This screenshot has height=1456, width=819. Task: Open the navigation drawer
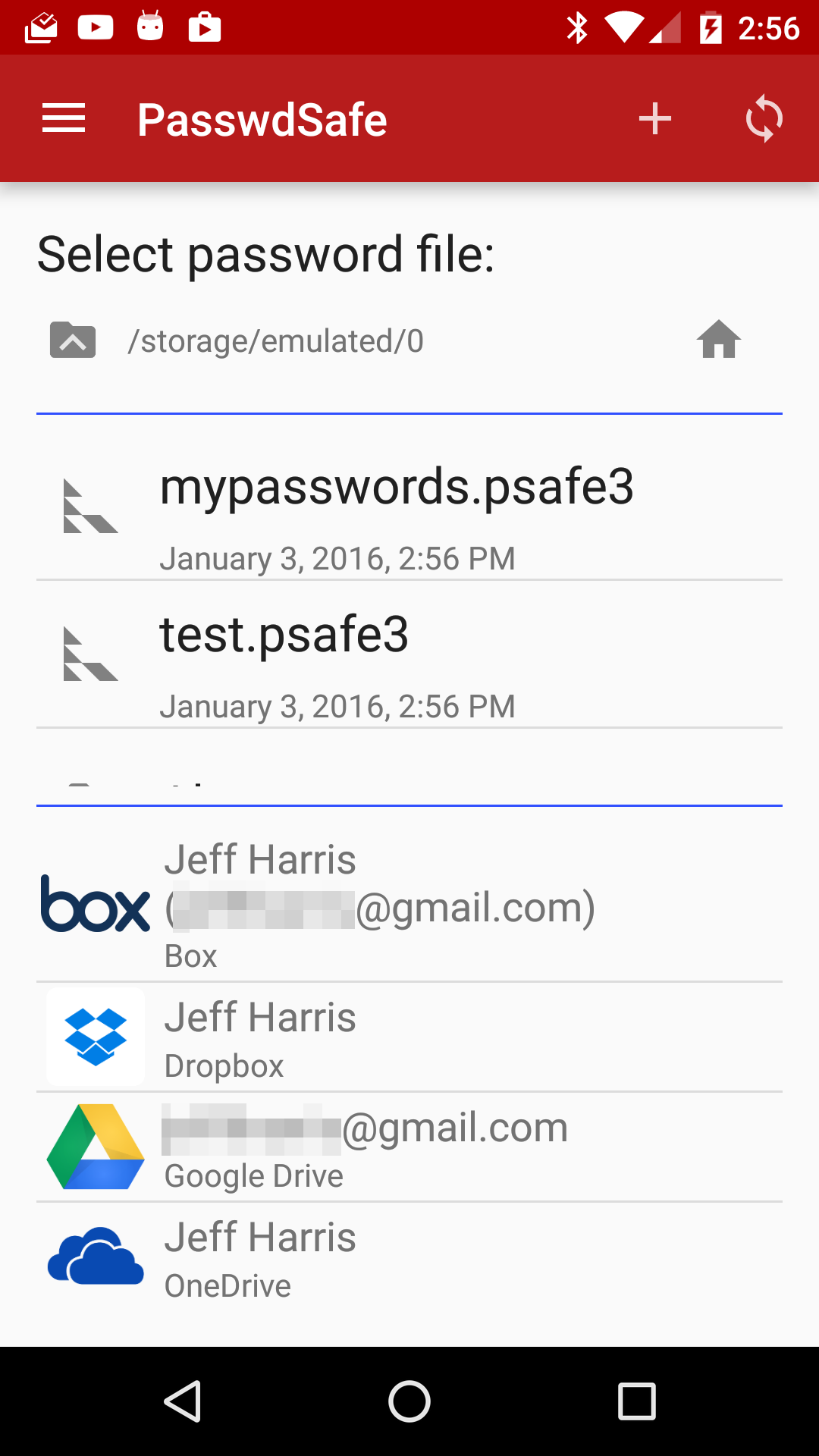[x=63, y=118]
